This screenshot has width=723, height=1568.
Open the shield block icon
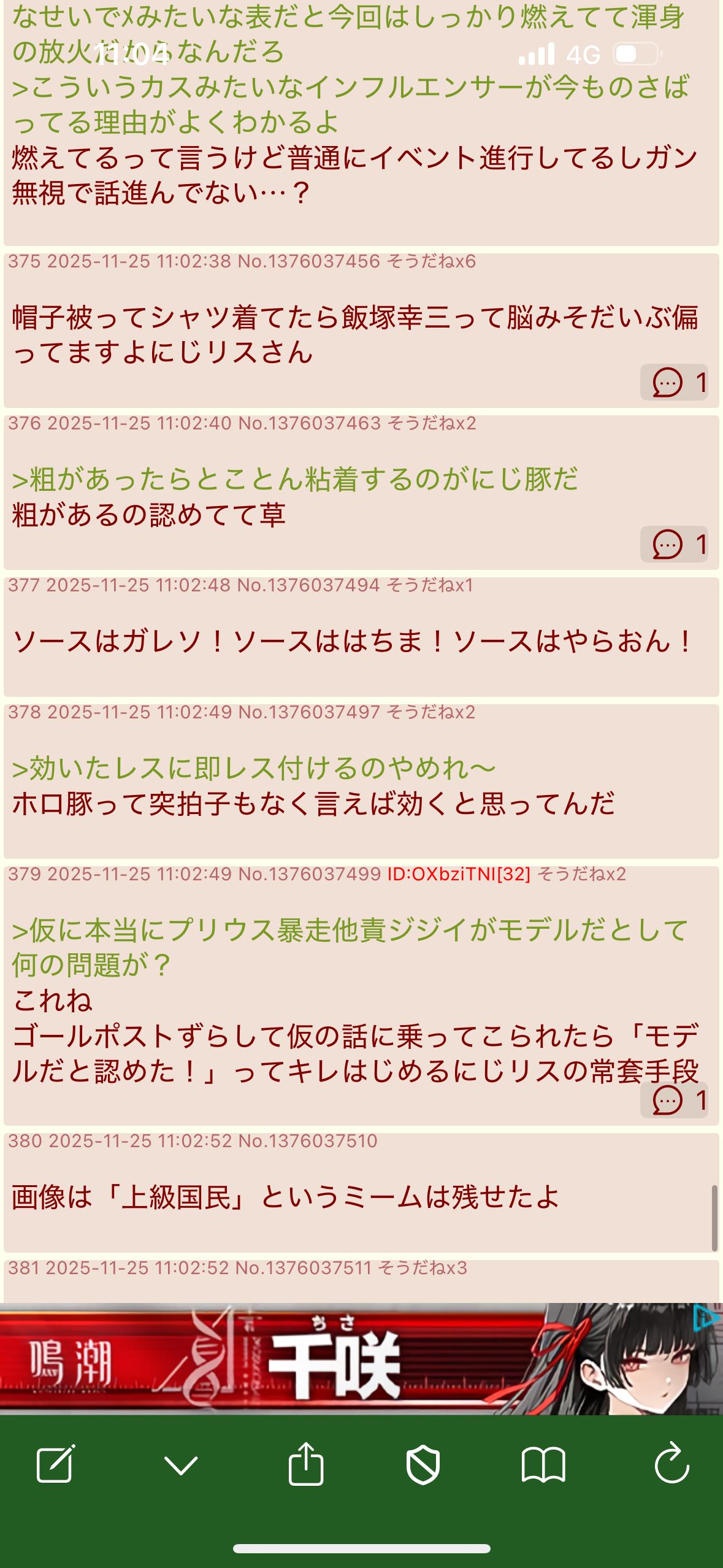tap(423, 1465)
